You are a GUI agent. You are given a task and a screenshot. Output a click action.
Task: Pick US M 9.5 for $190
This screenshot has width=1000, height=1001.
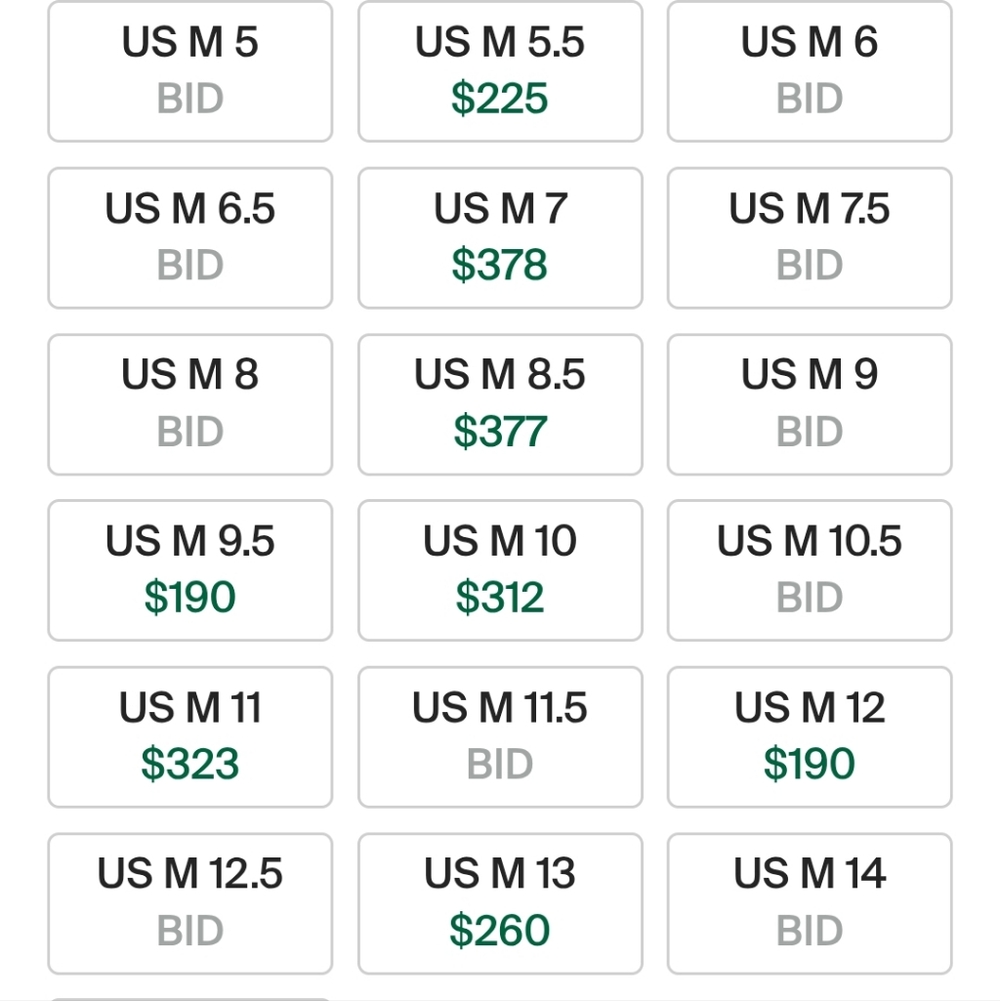click(x=190, y=570)
